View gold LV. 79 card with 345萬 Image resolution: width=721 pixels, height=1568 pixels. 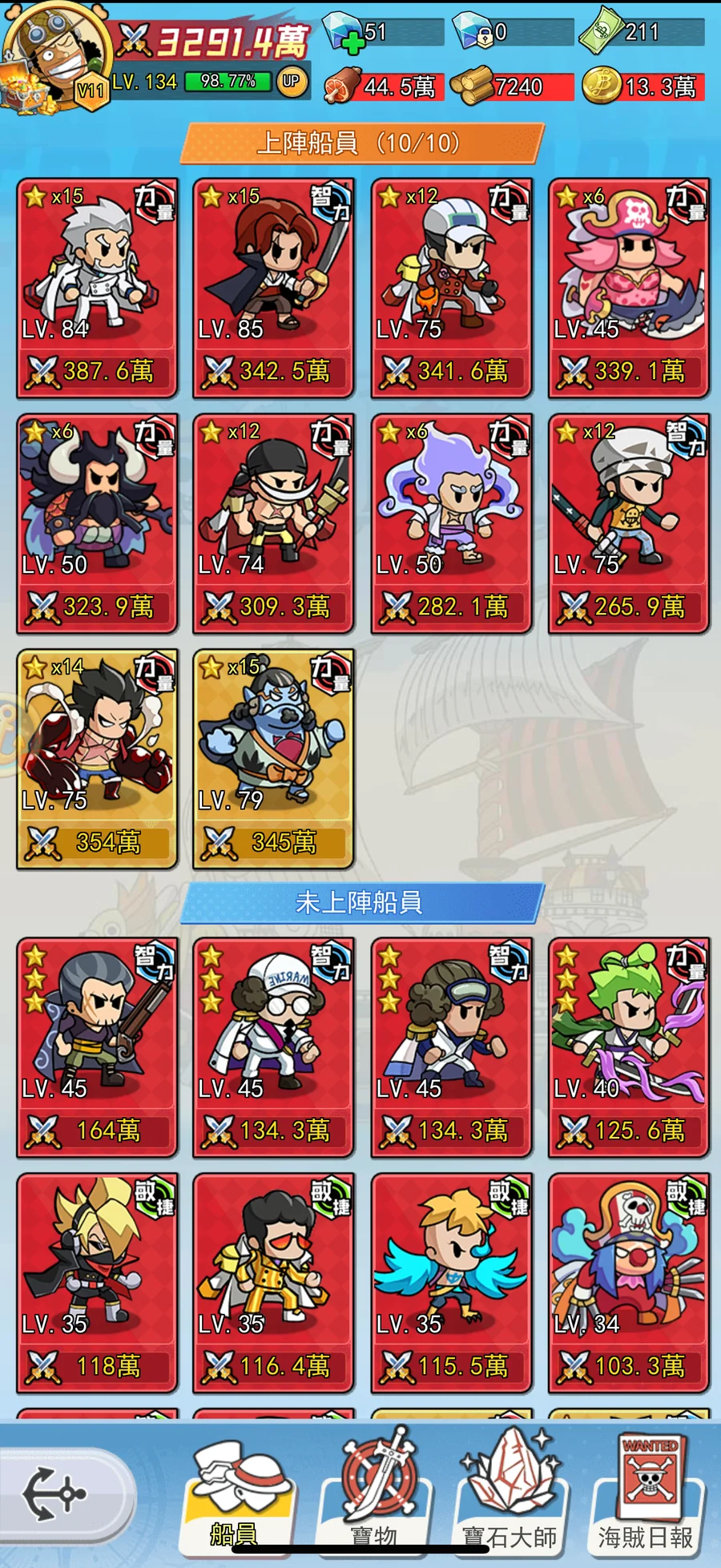[x=273, y=758]
